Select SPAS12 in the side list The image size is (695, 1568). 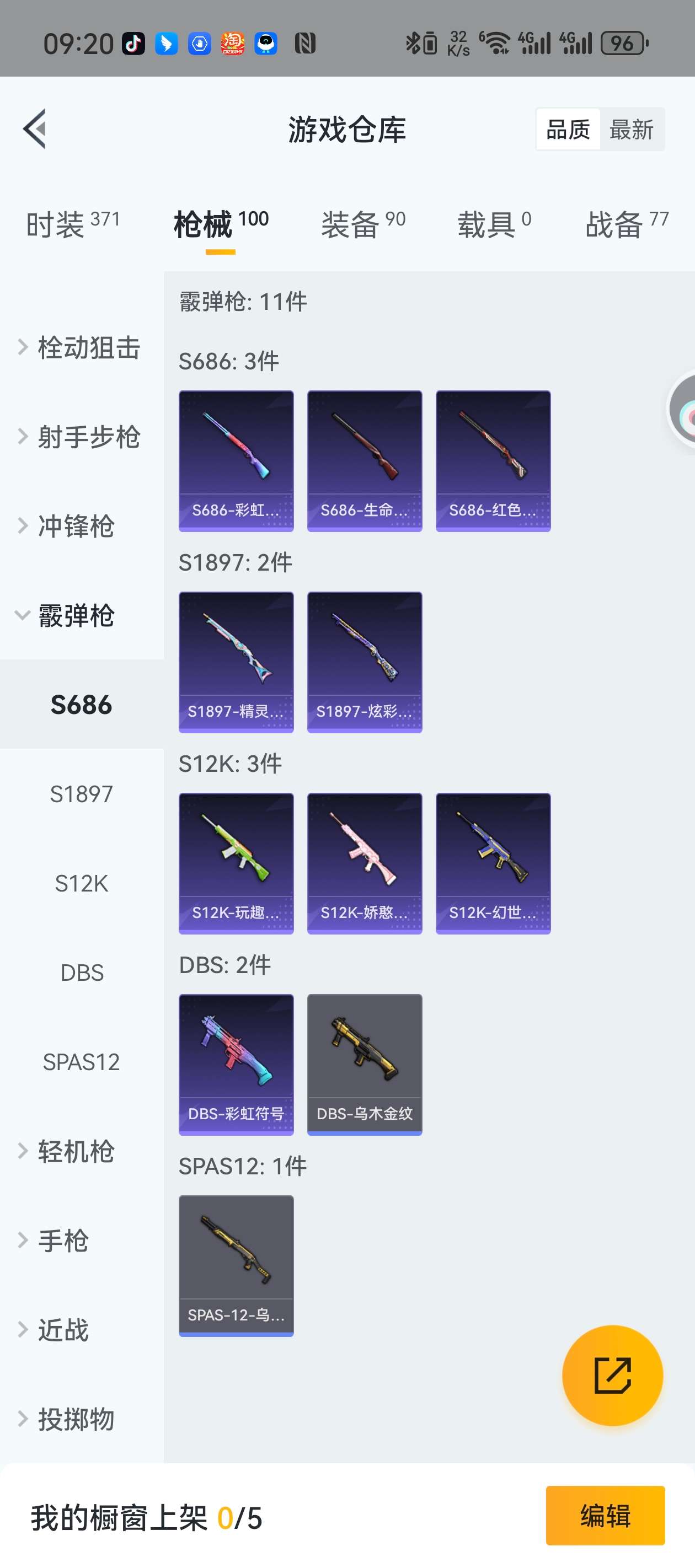click(82, 1061)
